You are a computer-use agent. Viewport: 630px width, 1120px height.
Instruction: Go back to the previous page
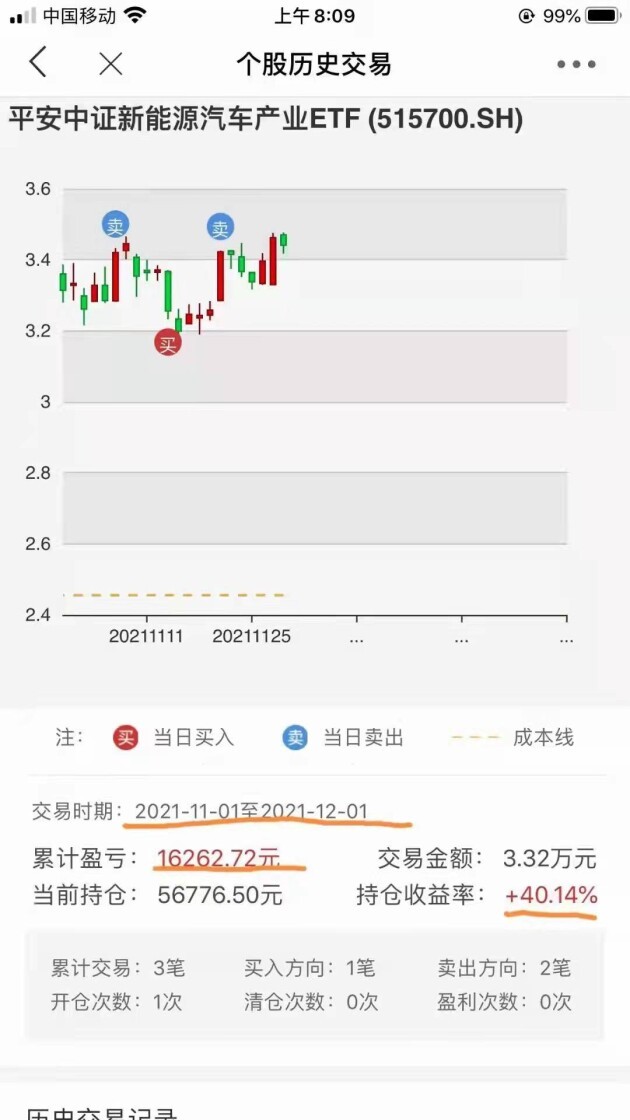(x=38, y=64)
